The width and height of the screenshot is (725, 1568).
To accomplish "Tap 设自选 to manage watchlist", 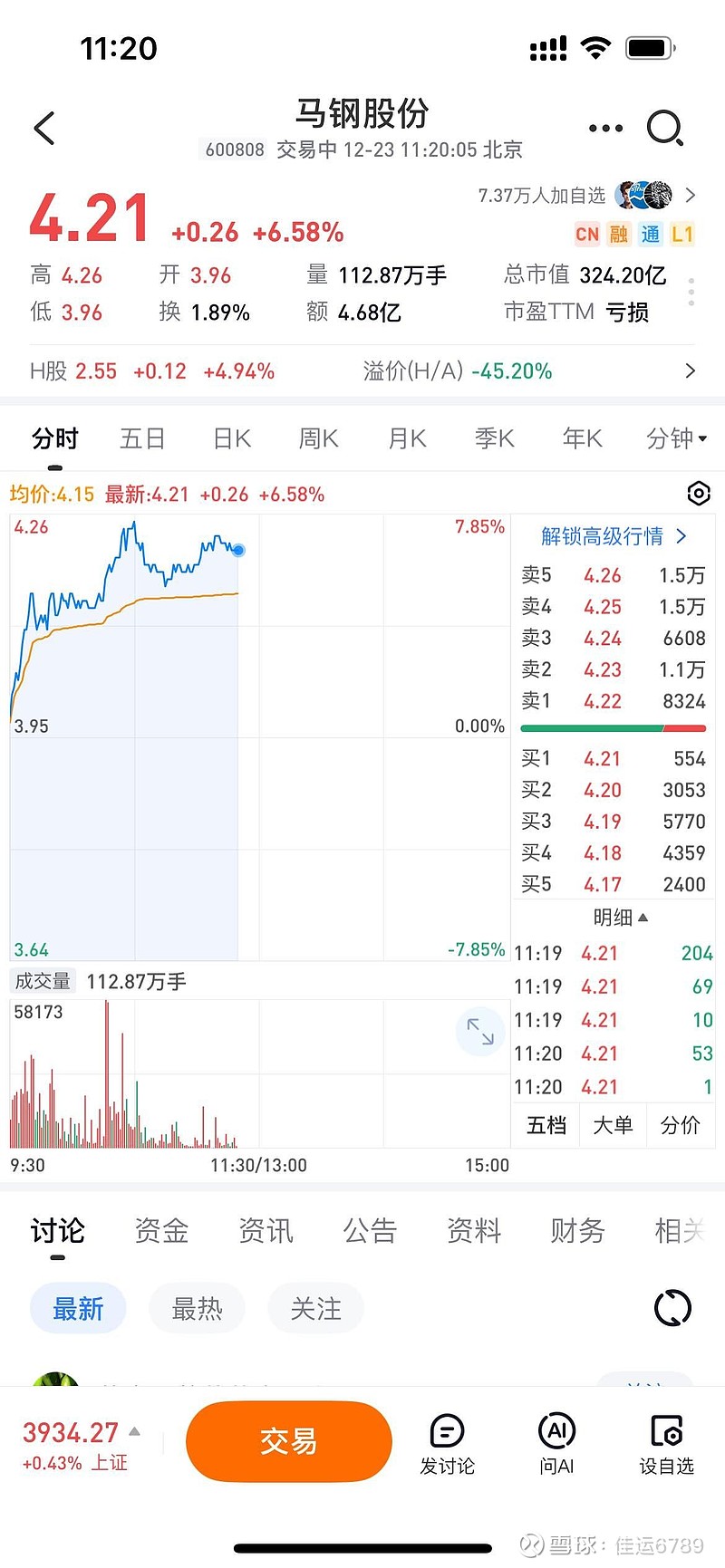I will 666,1442.
